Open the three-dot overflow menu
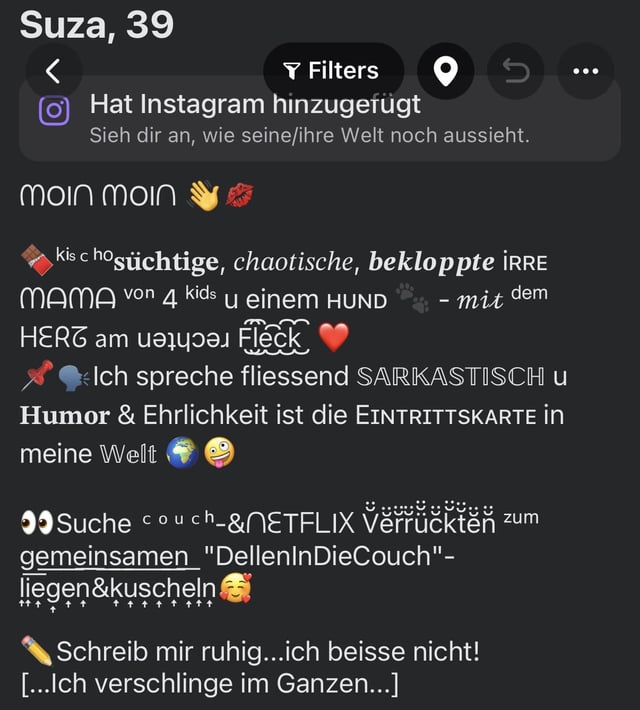640x710 pixels. [586, 71]
